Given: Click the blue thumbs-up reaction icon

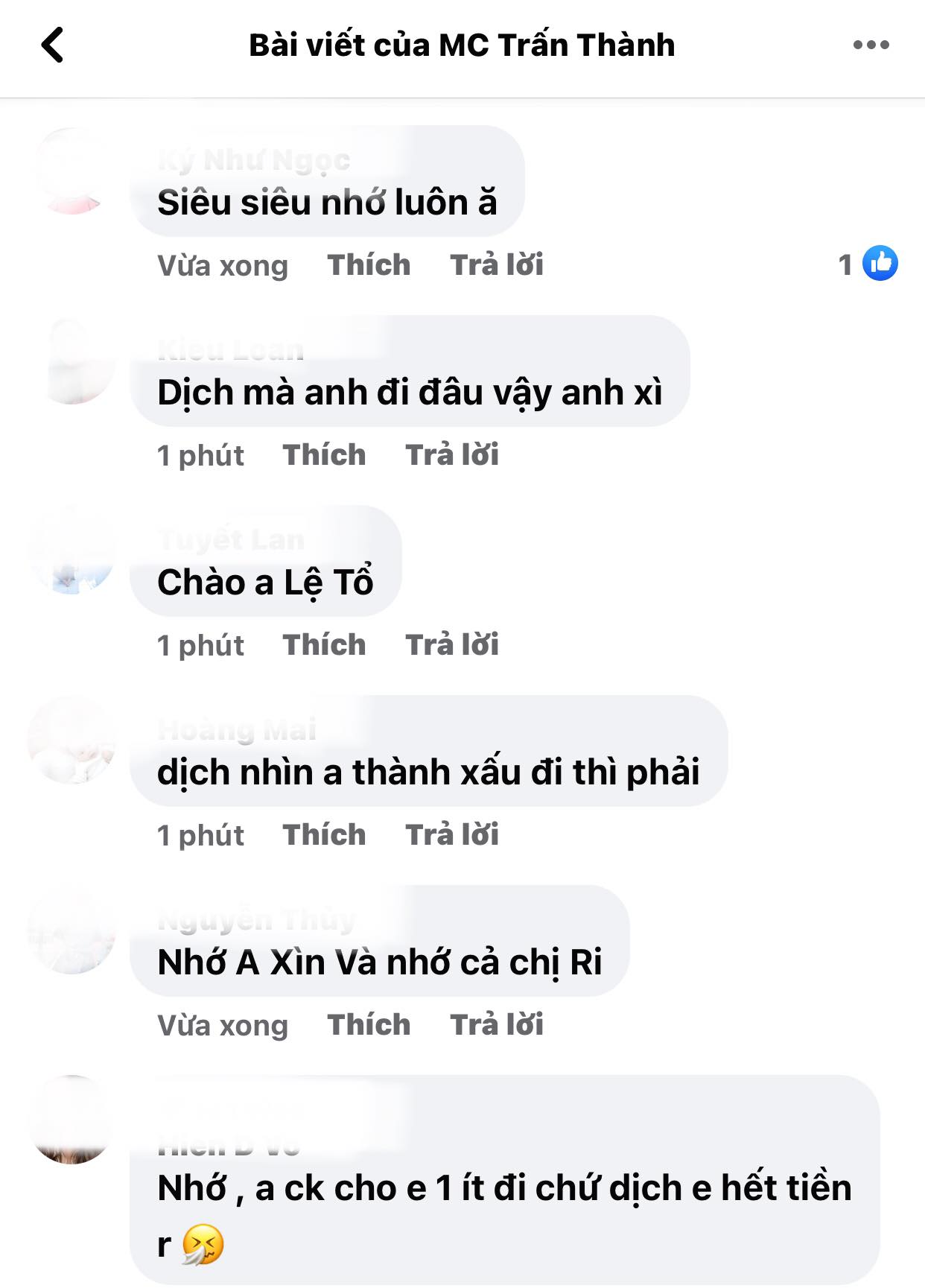Looking at the screenshot, I should (880, 264).
